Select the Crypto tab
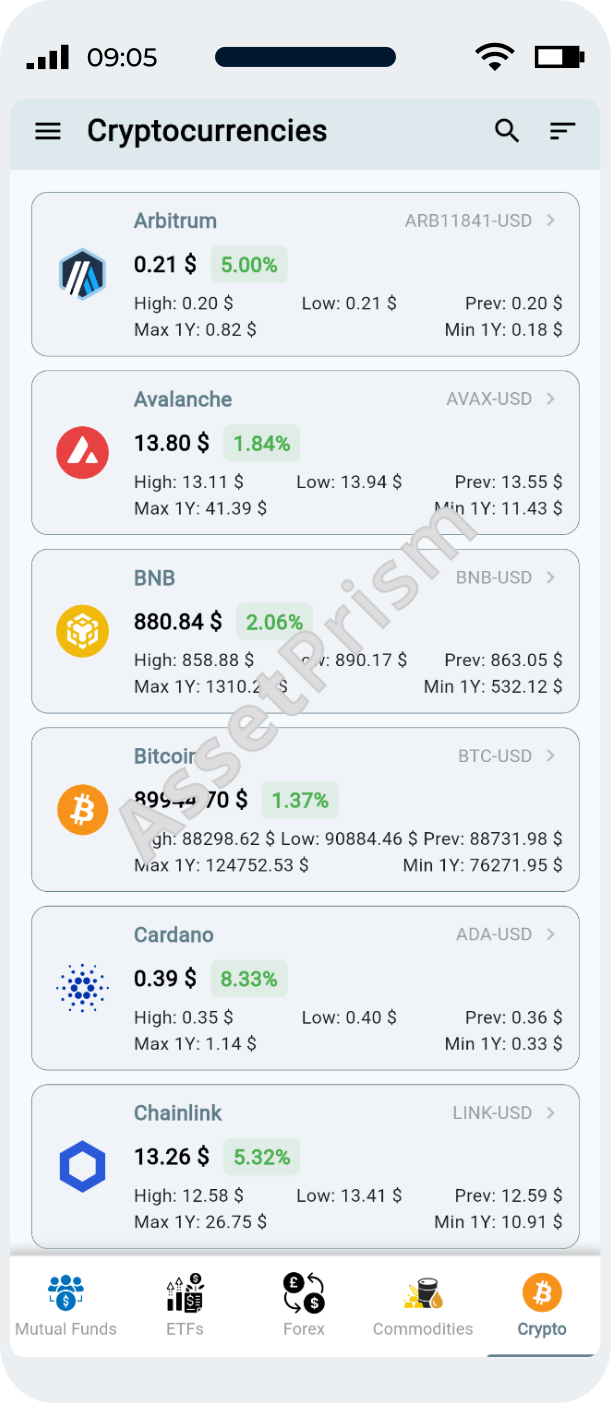The height and width of the screenshot is (1403, 611). coord(542,1305)
